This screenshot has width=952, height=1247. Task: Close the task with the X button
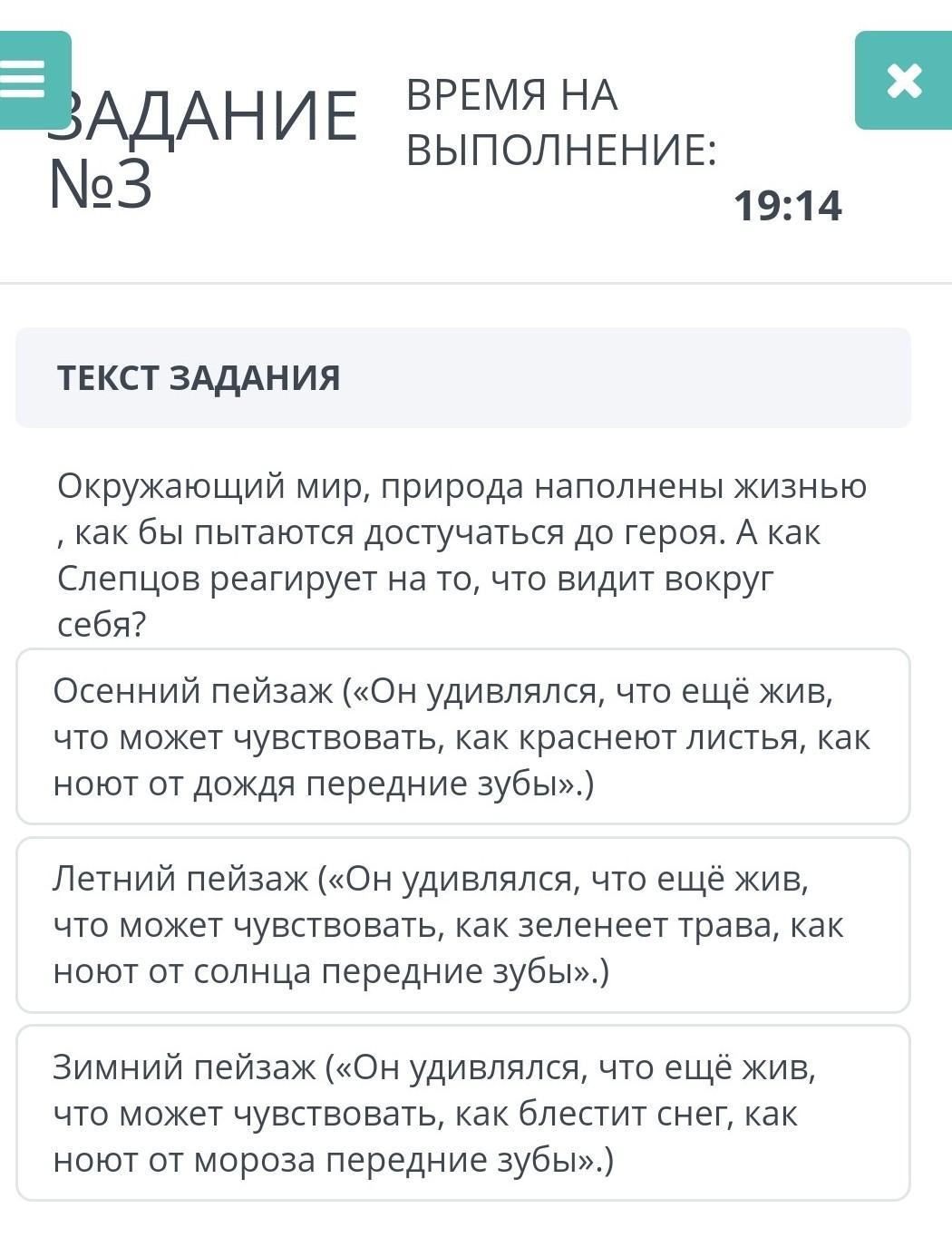coord(903,81)
